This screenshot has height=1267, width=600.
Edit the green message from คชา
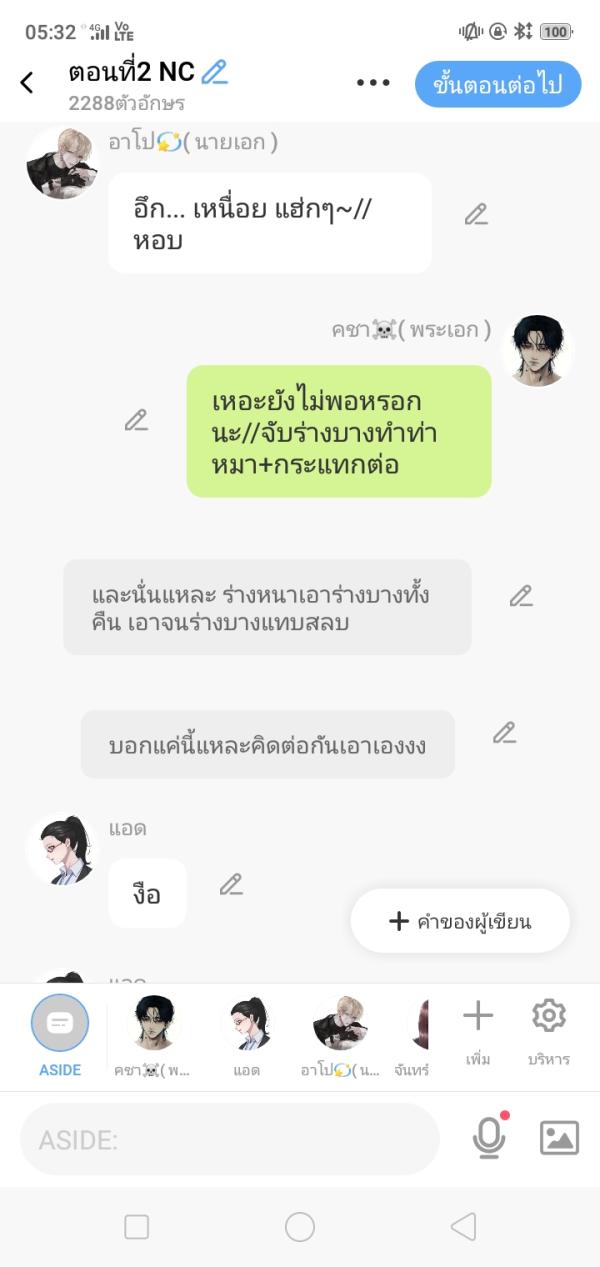pyautogui.click(x=136, y=420)
